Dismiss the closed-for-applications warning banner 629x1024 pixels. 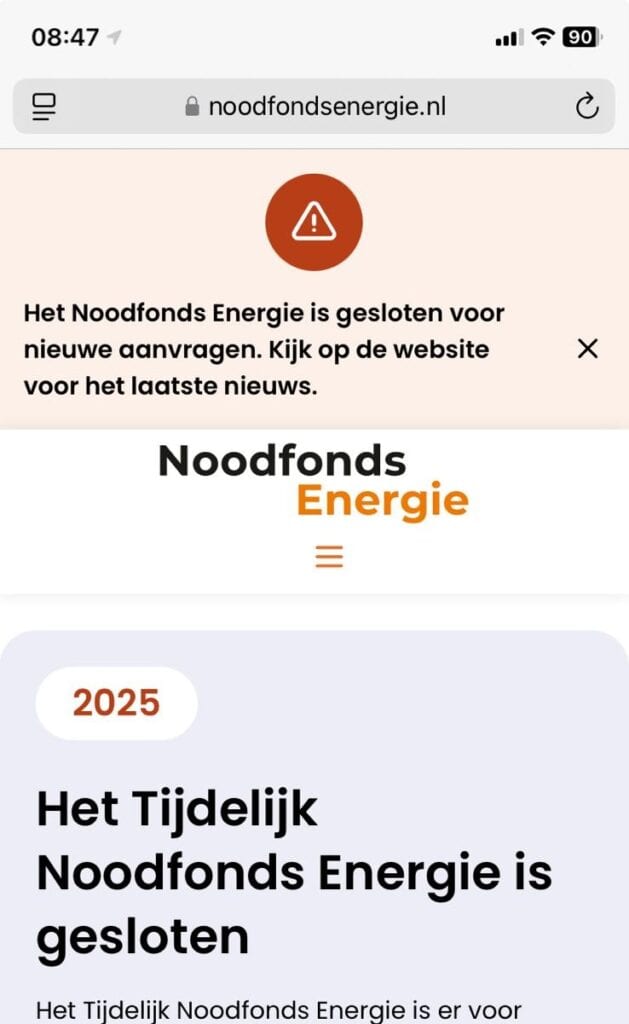tap(587, 349)
